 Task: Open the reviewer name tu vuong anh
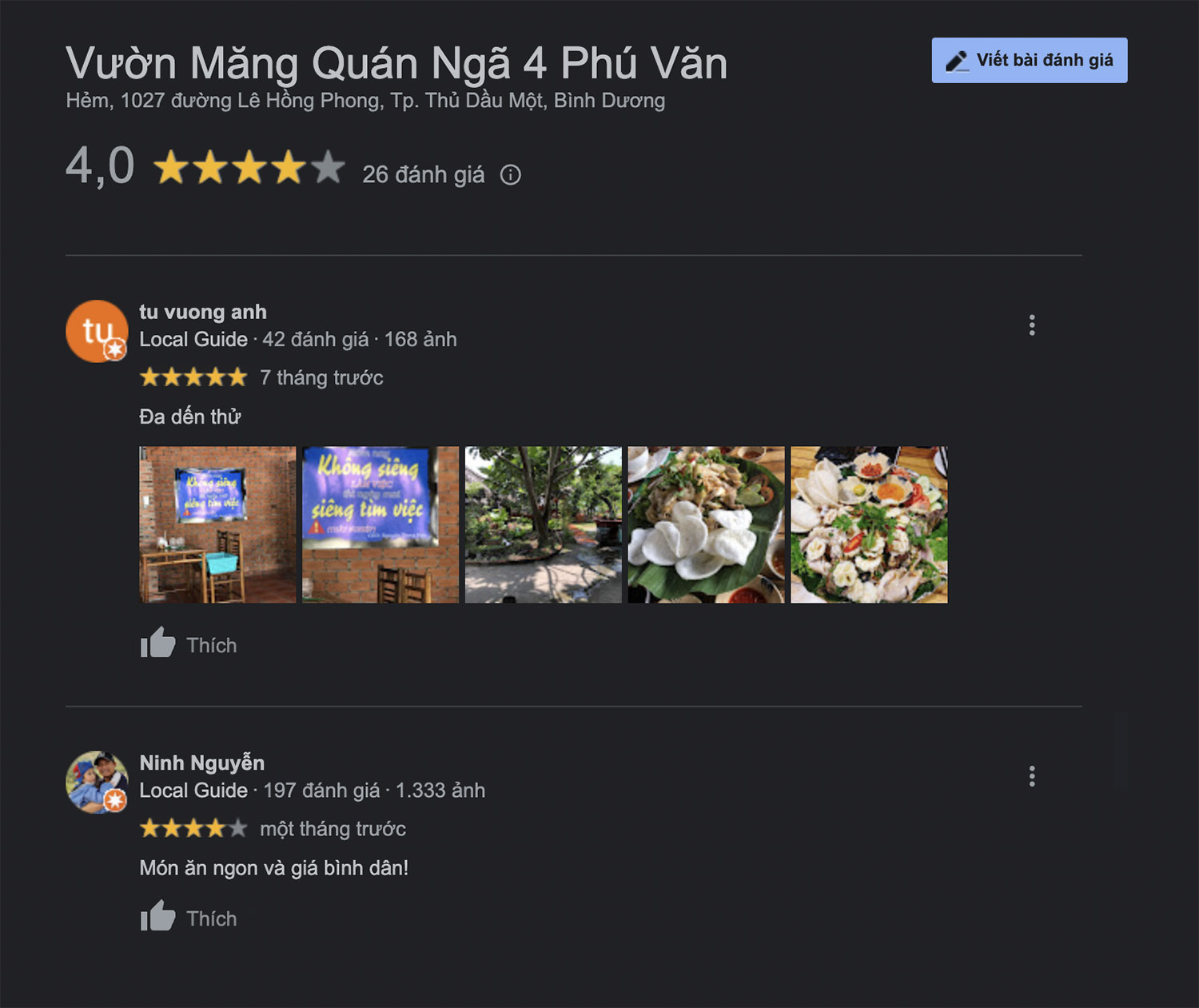(x=203, y=312)
